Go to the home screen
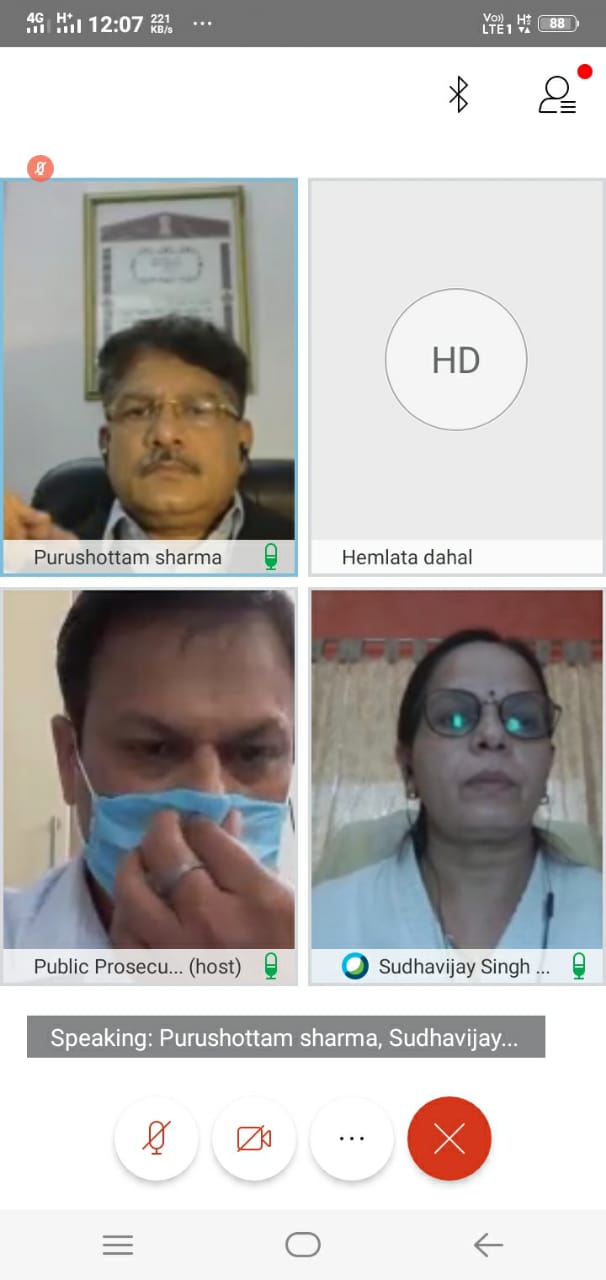 (303, 1244)
